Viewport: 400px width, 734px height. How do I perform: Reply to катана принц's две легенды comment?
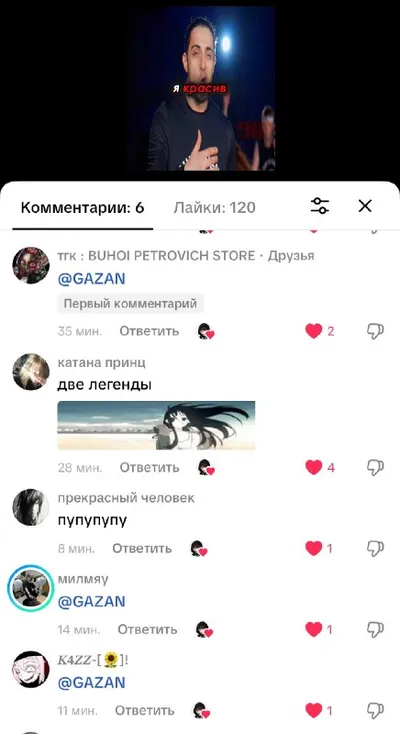[149, 467]
